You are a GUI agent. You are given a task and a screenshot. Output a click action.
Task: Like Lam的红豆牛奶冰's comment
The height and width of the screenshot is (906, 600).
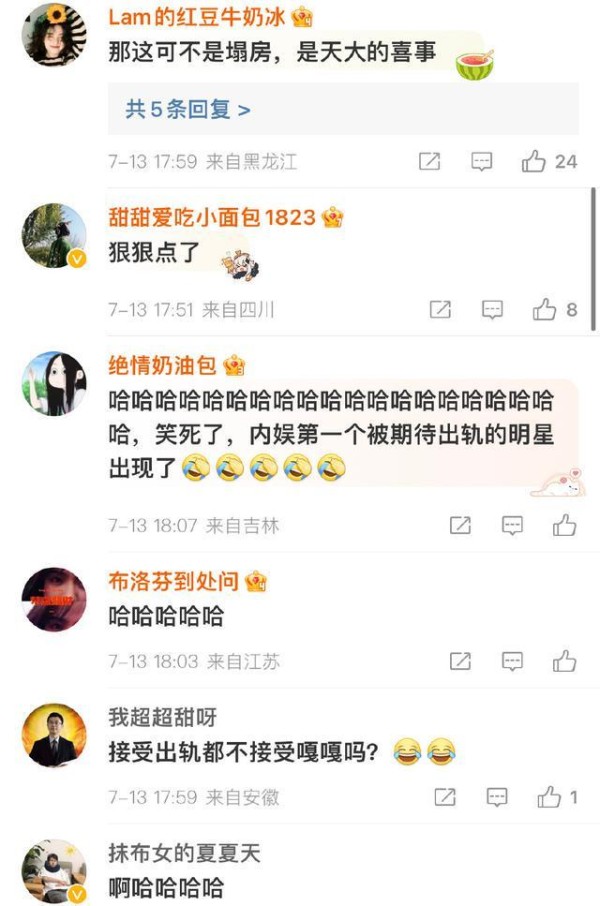(x=534, y=161)
